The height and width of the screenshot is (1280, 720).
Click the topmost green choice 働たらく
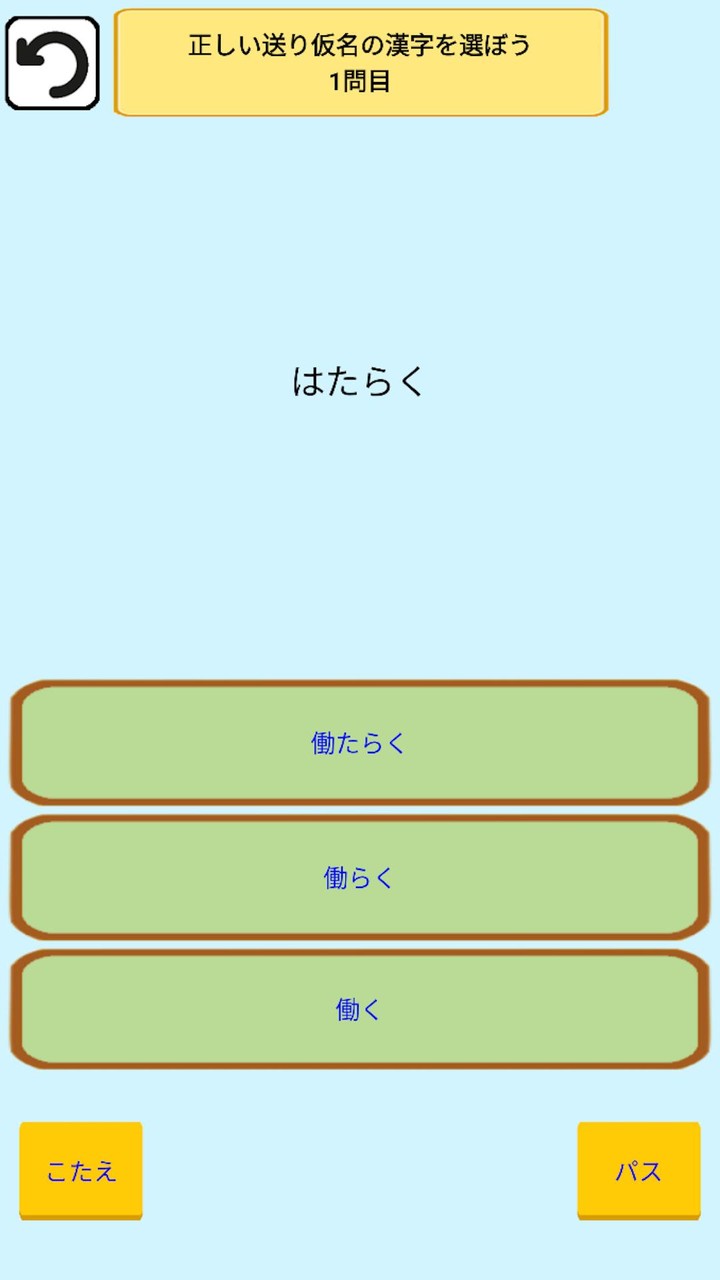[x=360, y=743]
